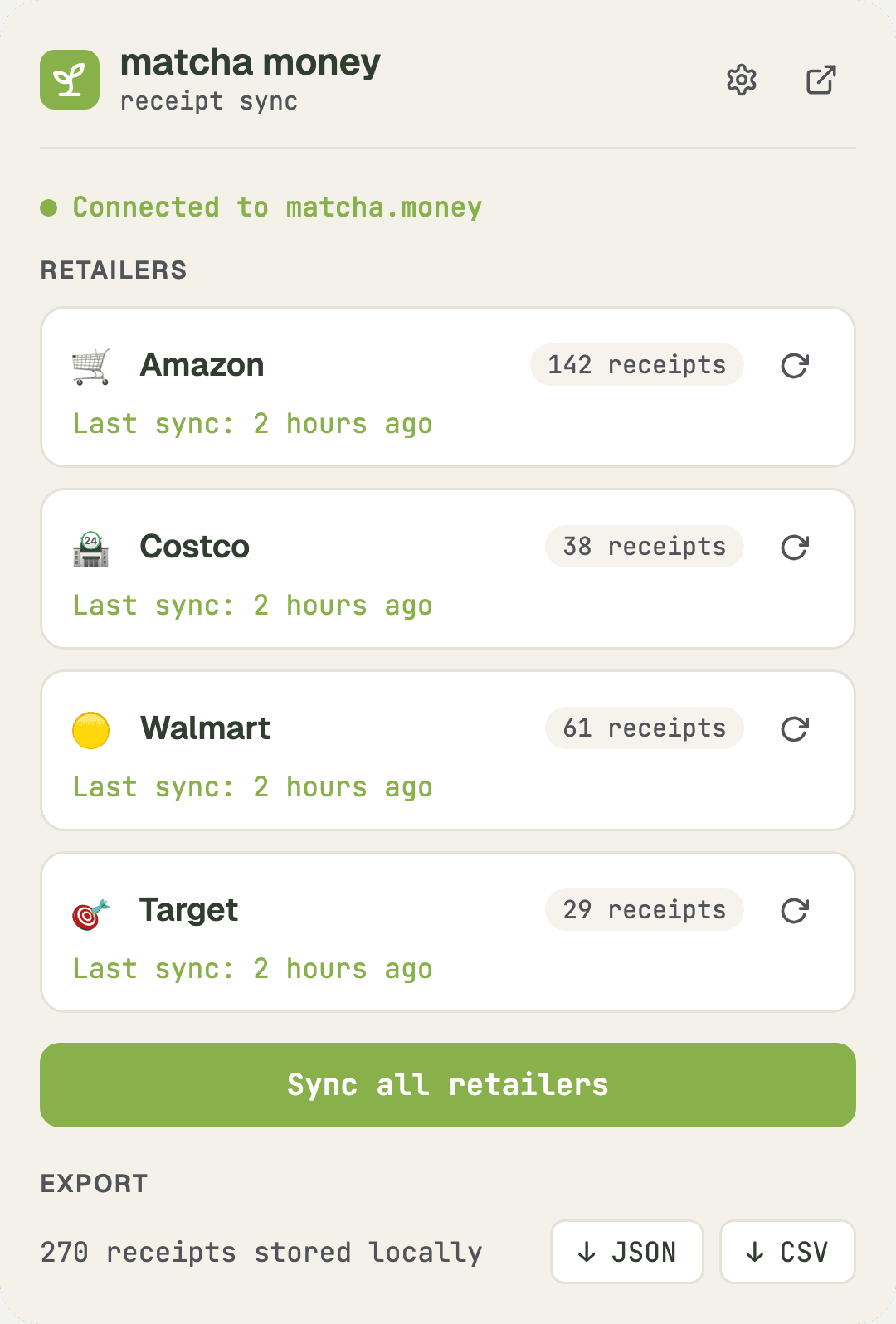Select the matcha money sprout logo
This screenshot has width=896, height=1324.
[71, 79]
